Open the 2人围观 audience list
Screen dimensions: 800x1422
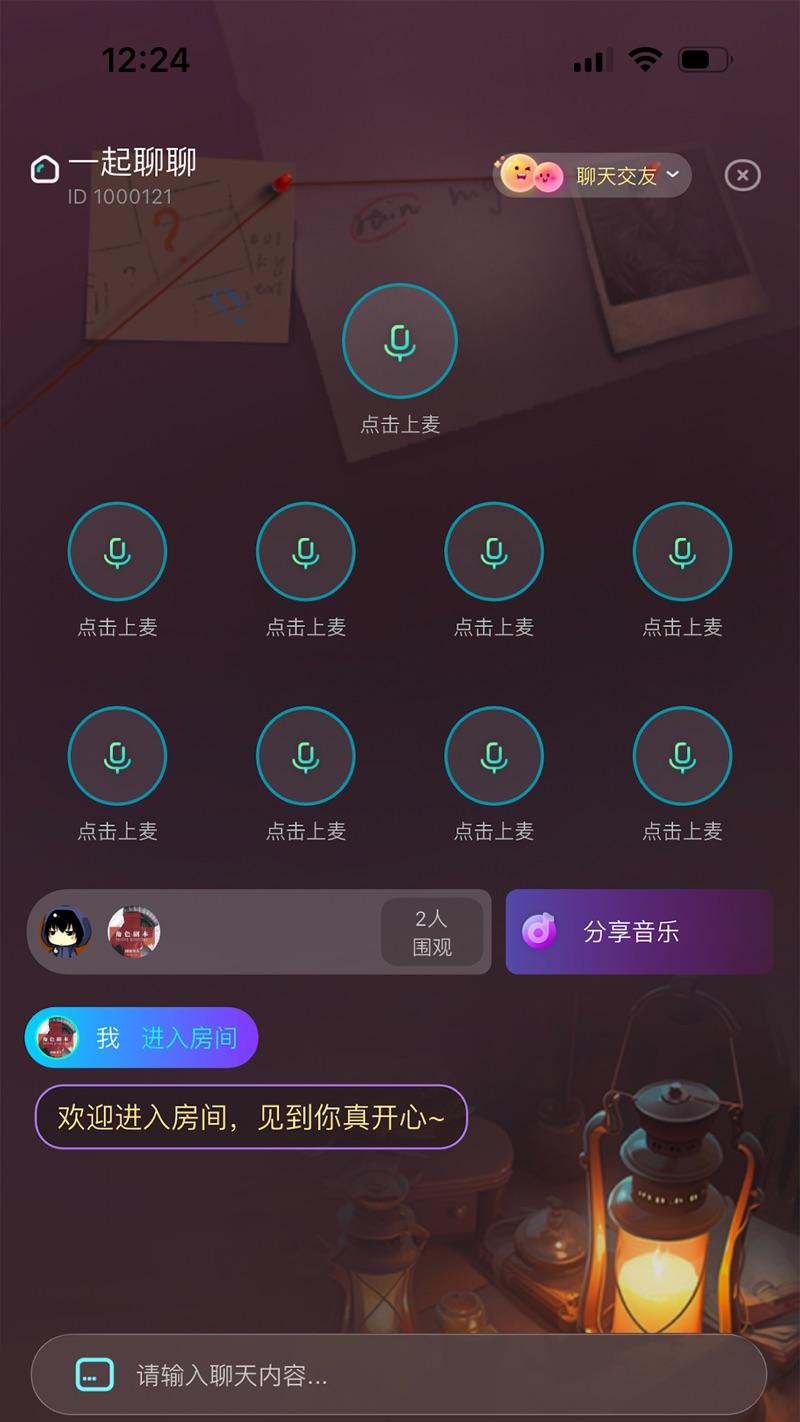[432, 932]
